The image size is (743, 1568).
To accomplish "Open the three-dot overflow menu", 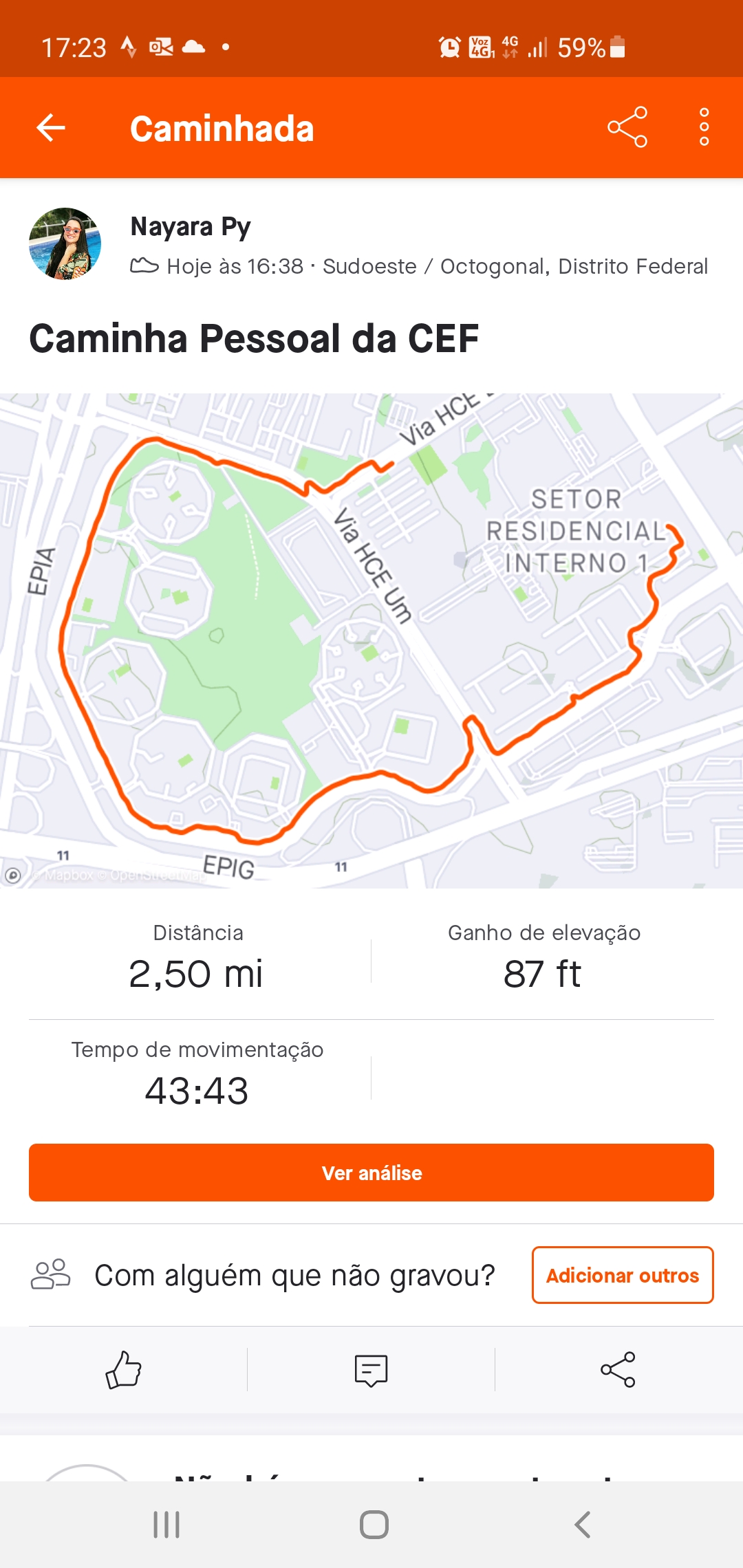I will [x=704, y=127].
